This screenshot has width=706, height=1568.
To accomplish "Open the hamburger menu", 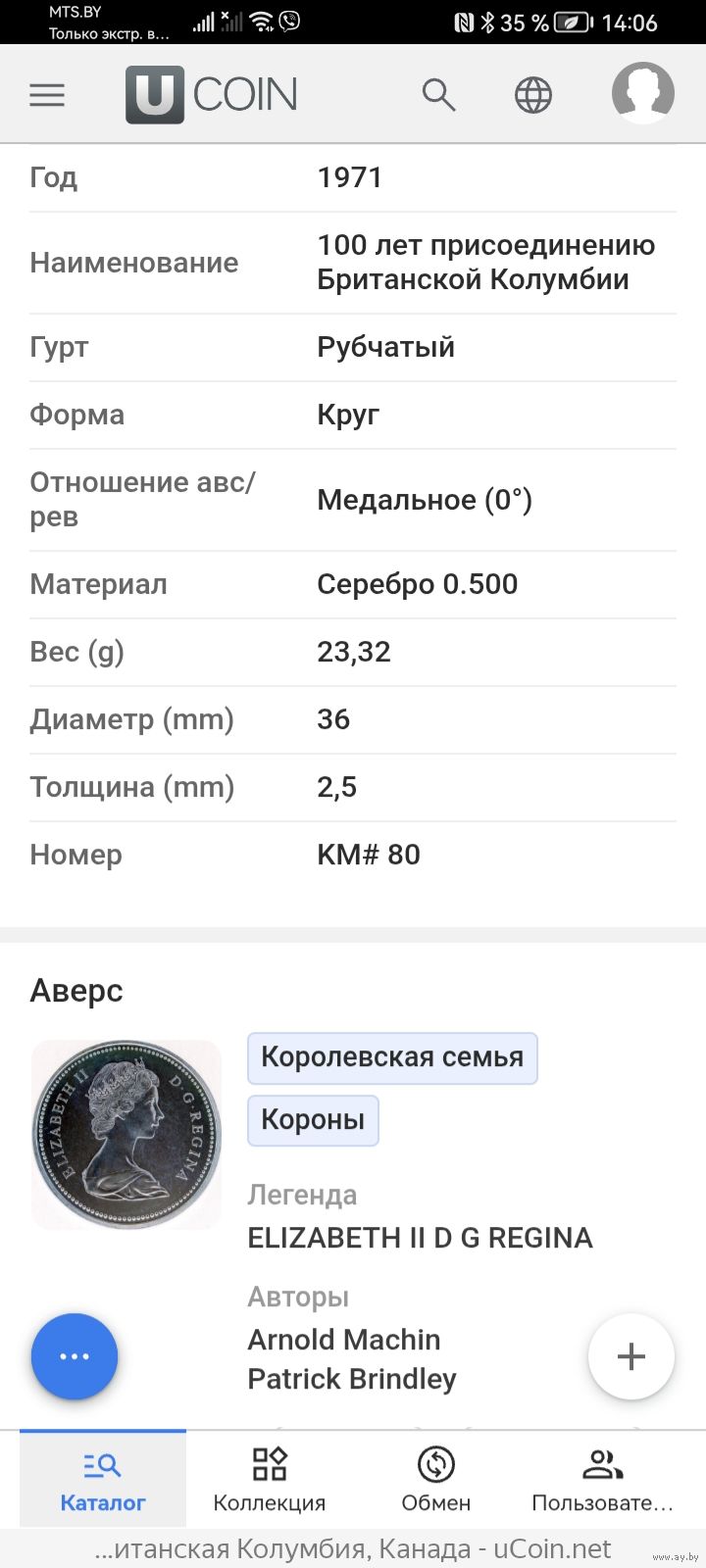I will [x=47, y=95].
